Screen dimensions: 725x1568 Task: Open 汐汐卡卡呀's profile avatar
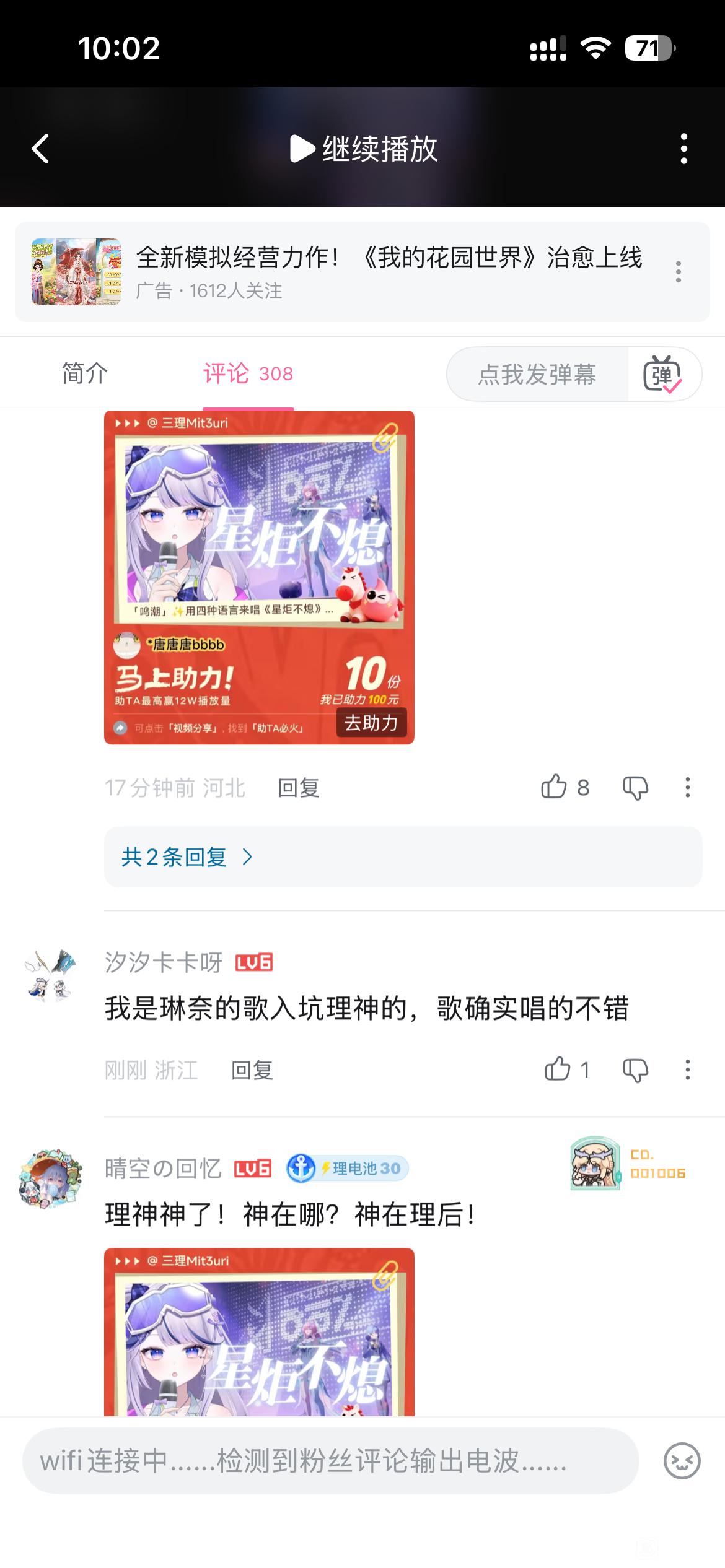[x=50, y=975]
